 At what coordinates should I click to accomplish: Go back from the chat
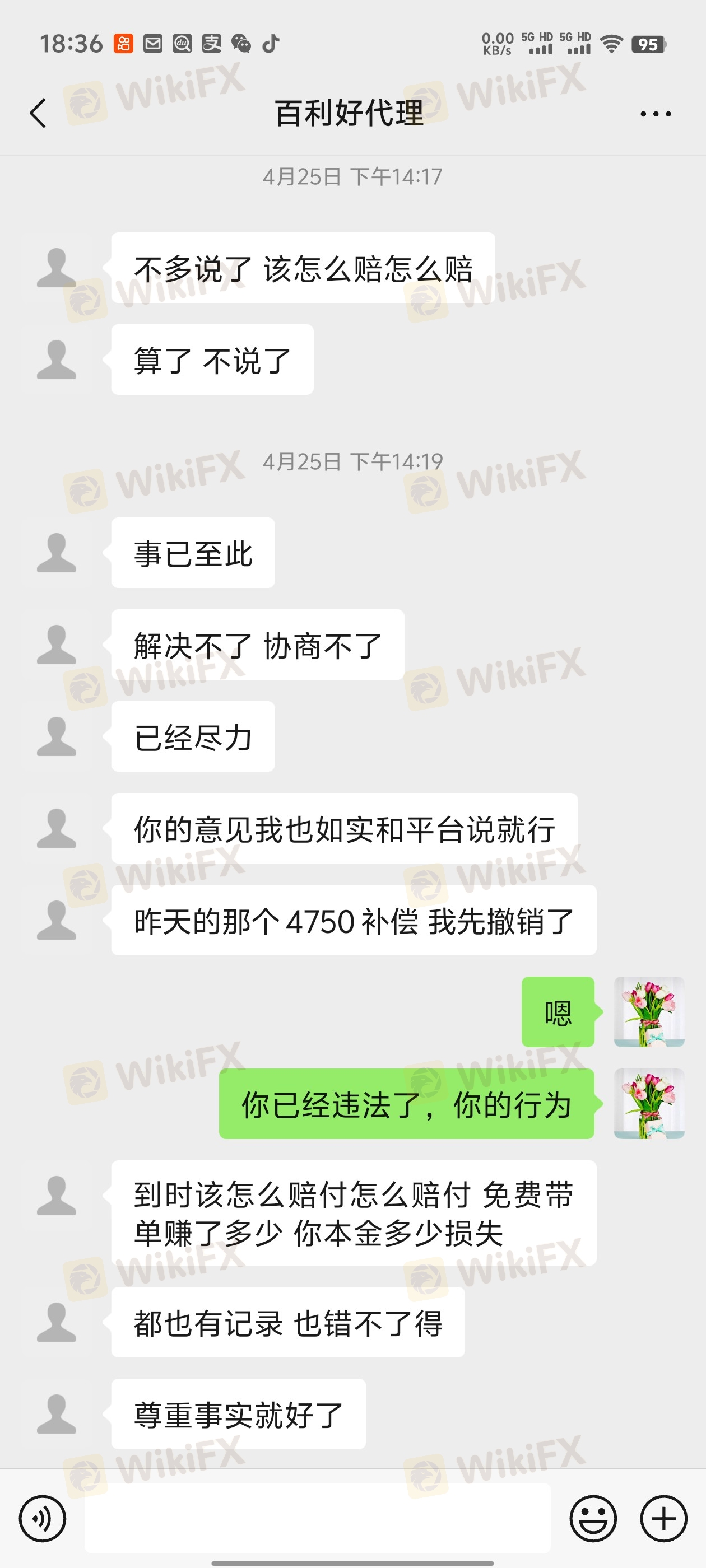pyautogui.click(x=38, y=113)
